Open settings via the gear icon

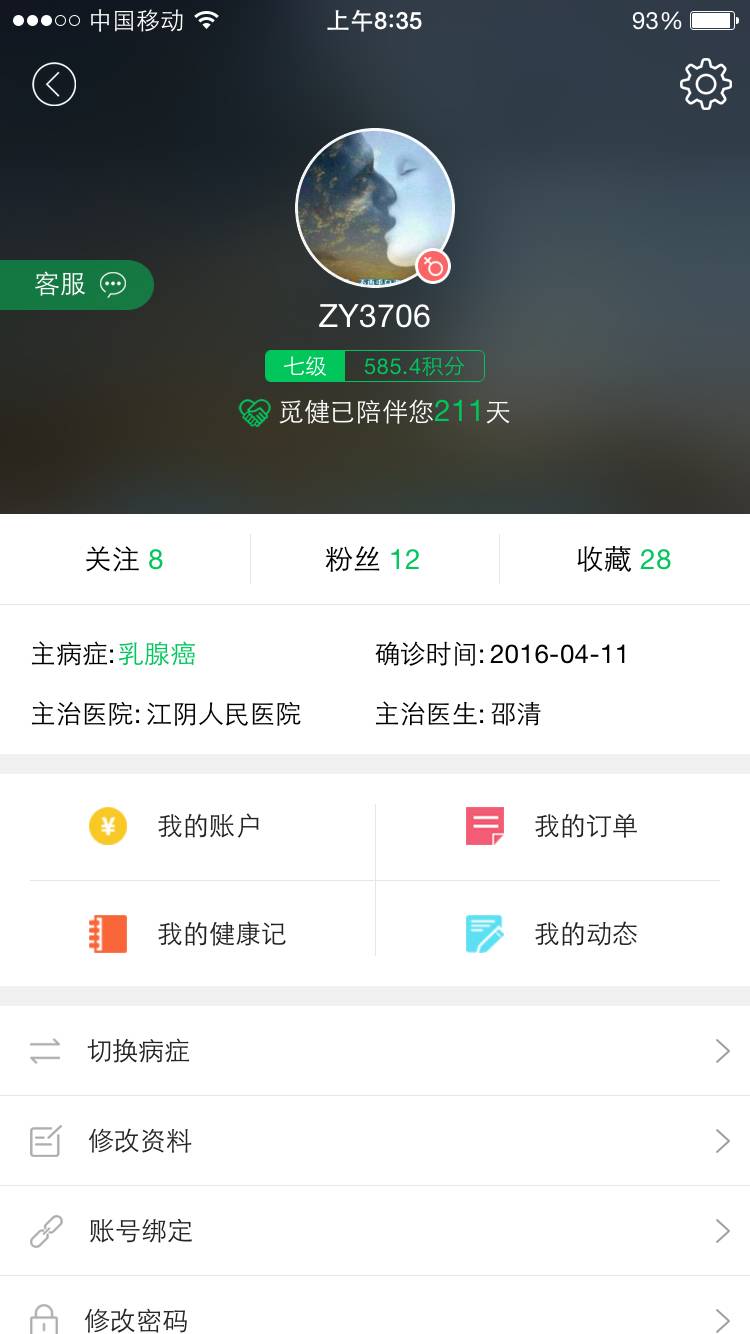click(x=705, y=84)
